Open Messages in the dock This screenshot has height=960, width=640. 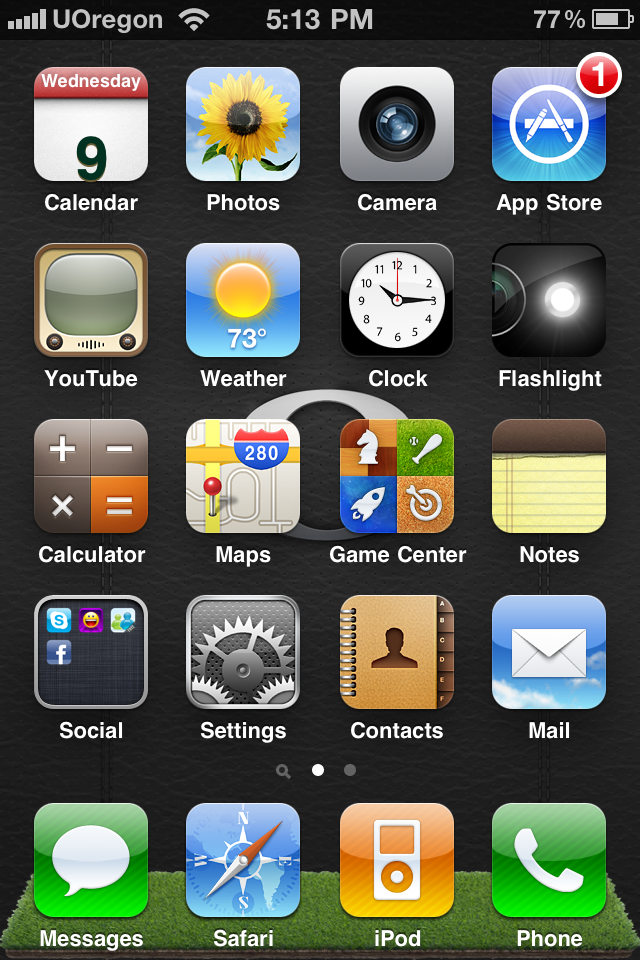91,860
